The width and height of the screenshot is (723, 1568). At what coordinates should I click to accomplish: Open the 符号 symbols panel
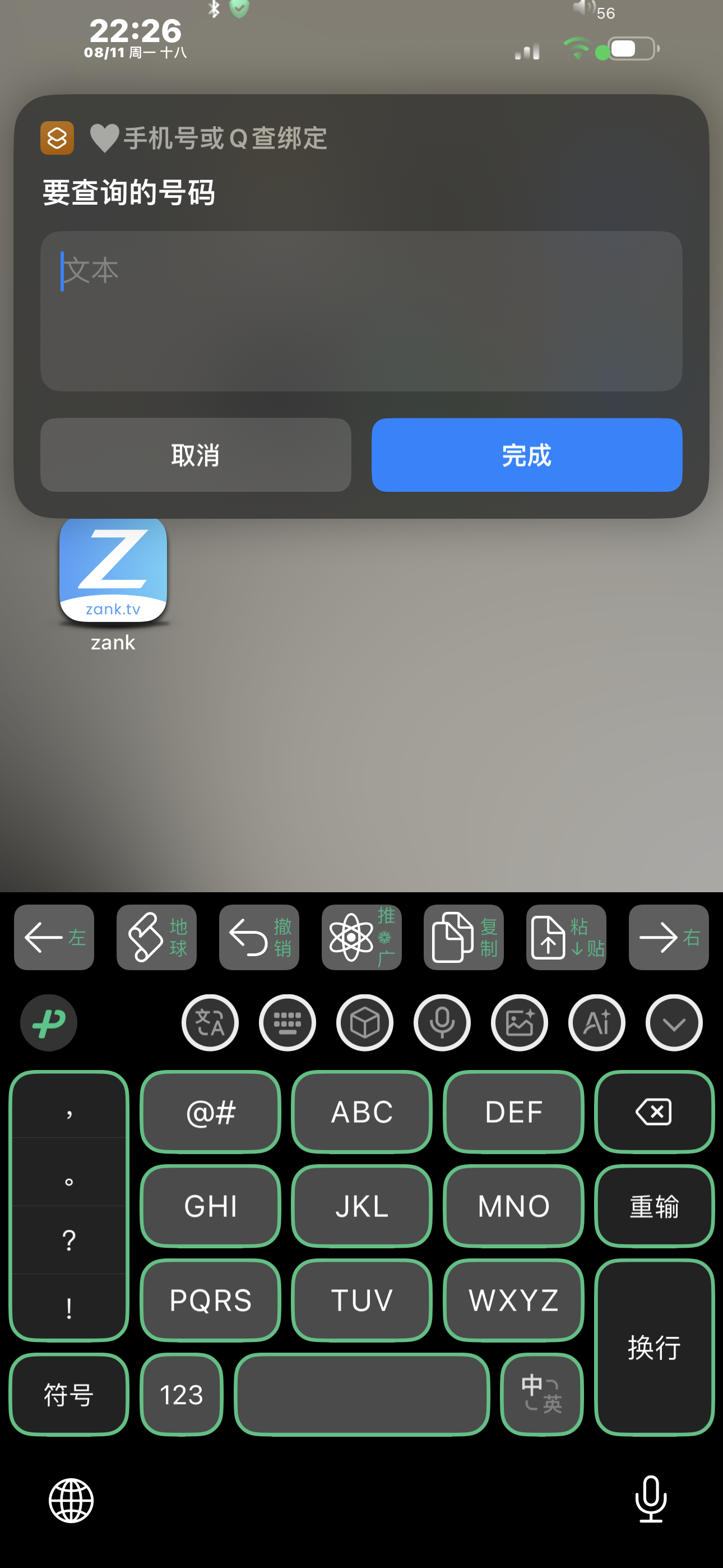(69, 1394)
